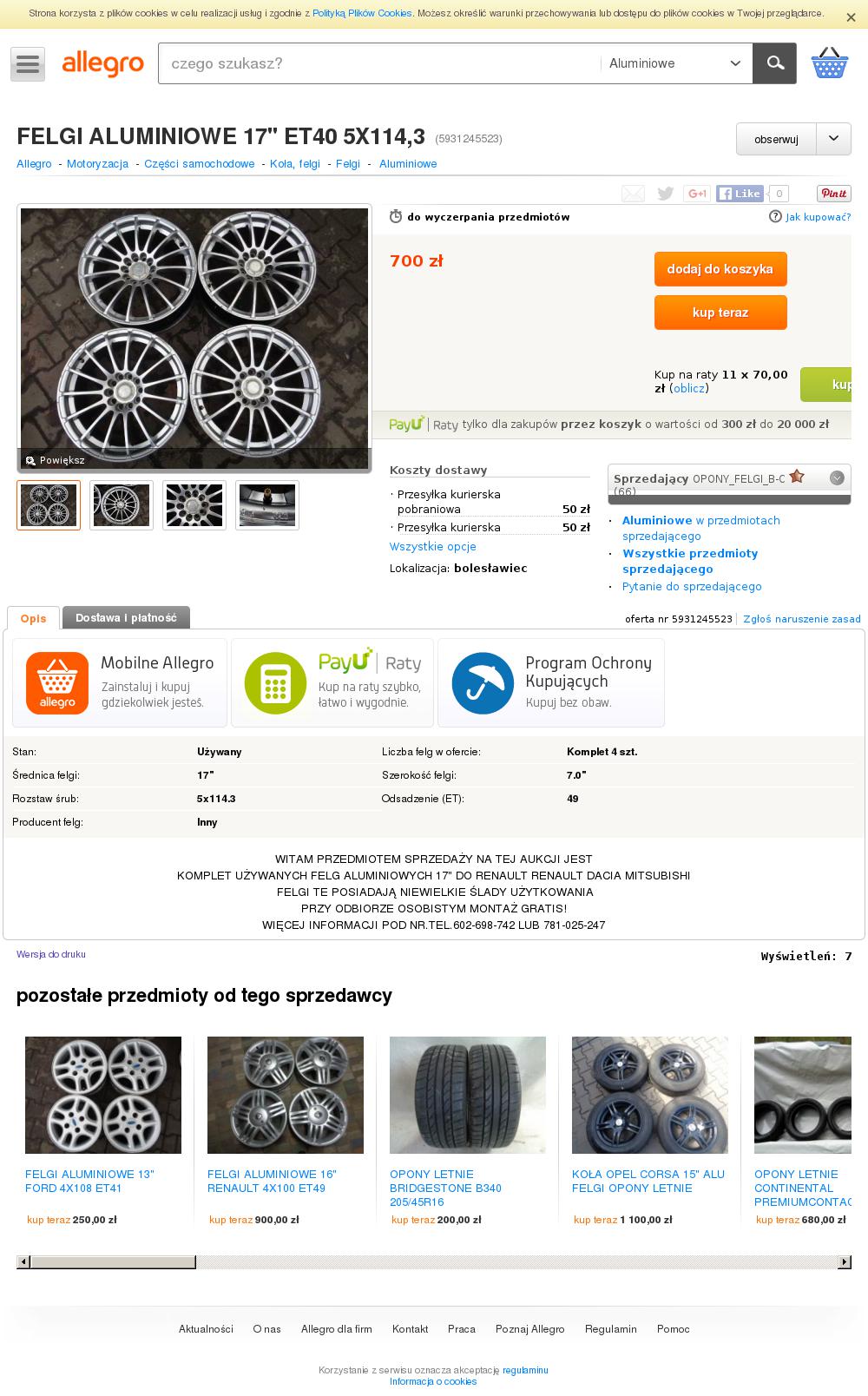Enlarge the main photo with 'Powiększ'
The image size is (868, 1396).
coord(56,460)
